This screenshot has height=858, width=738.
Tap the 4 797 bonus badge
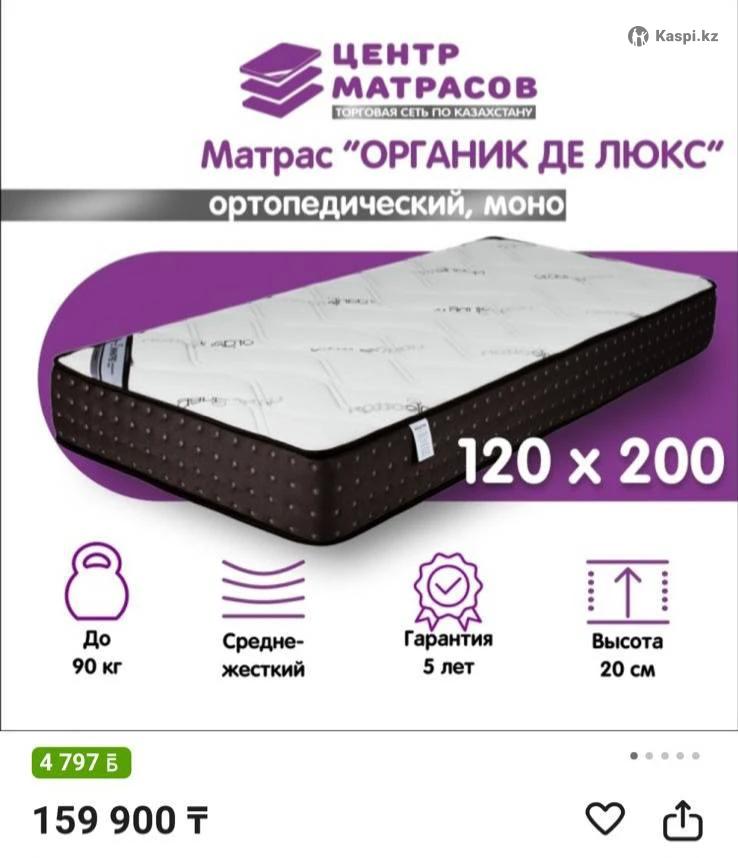pyautogui.click(x=82, y=763)
